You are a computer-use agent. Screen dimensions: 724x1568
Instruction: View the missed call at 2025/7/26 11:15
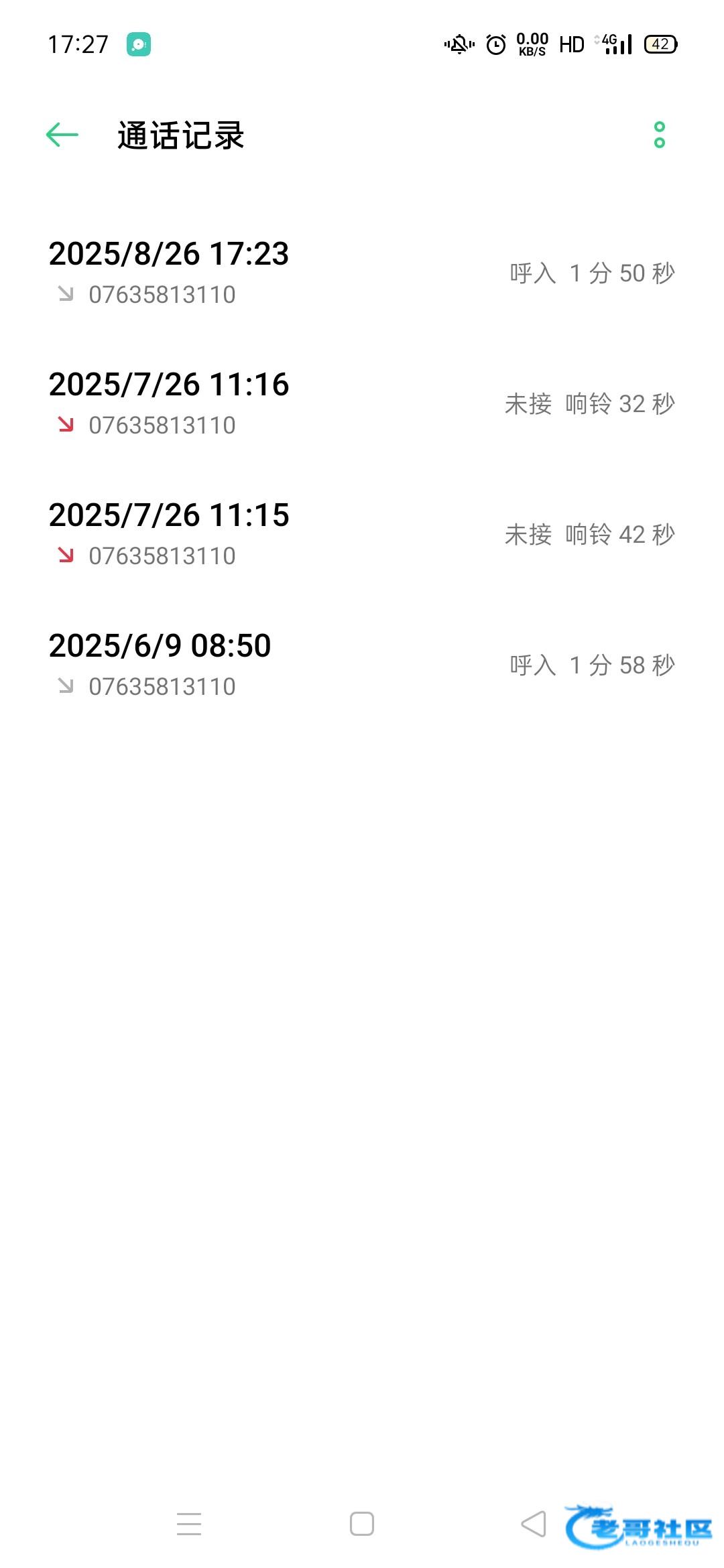pyautogui.click(x=362, y=534)
